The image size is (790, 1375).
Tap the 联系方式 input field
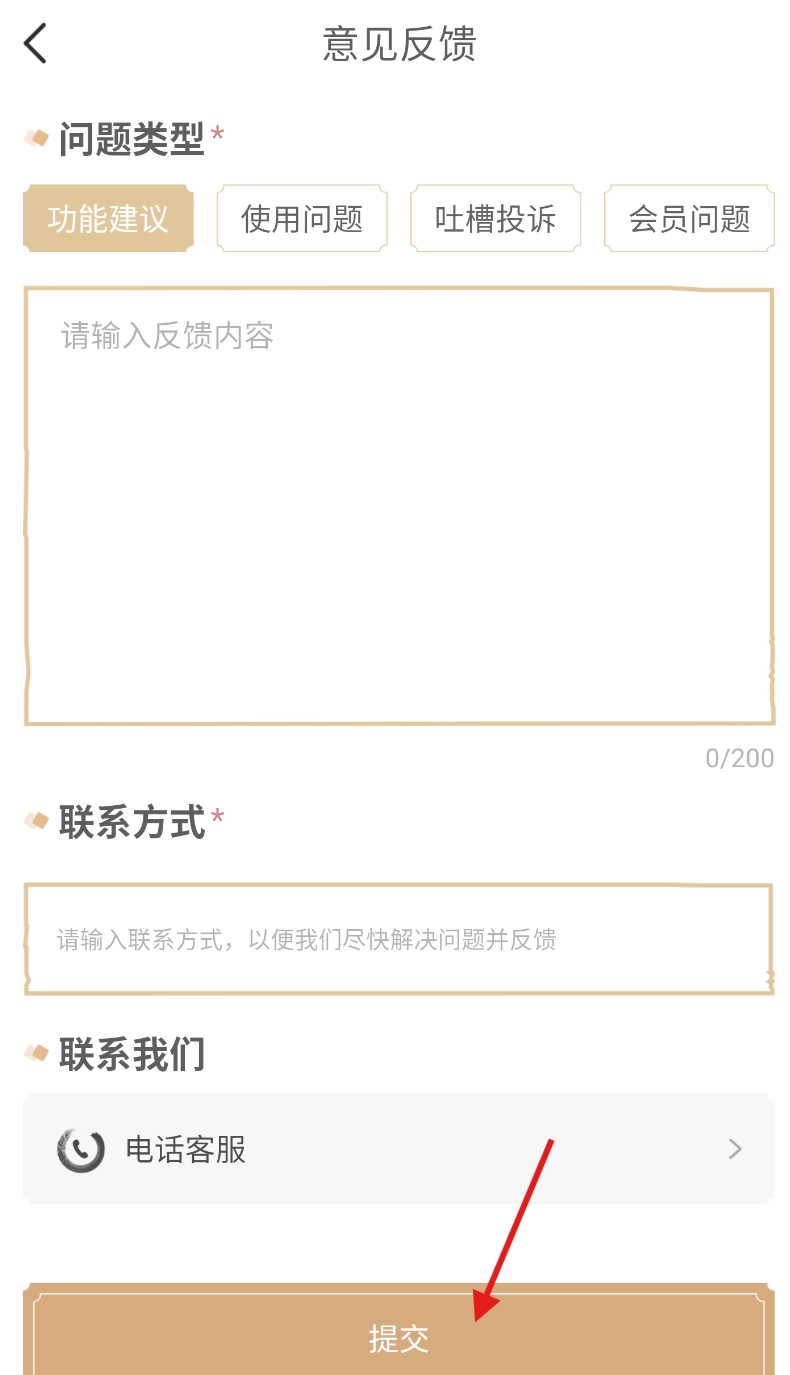[399, 939]
